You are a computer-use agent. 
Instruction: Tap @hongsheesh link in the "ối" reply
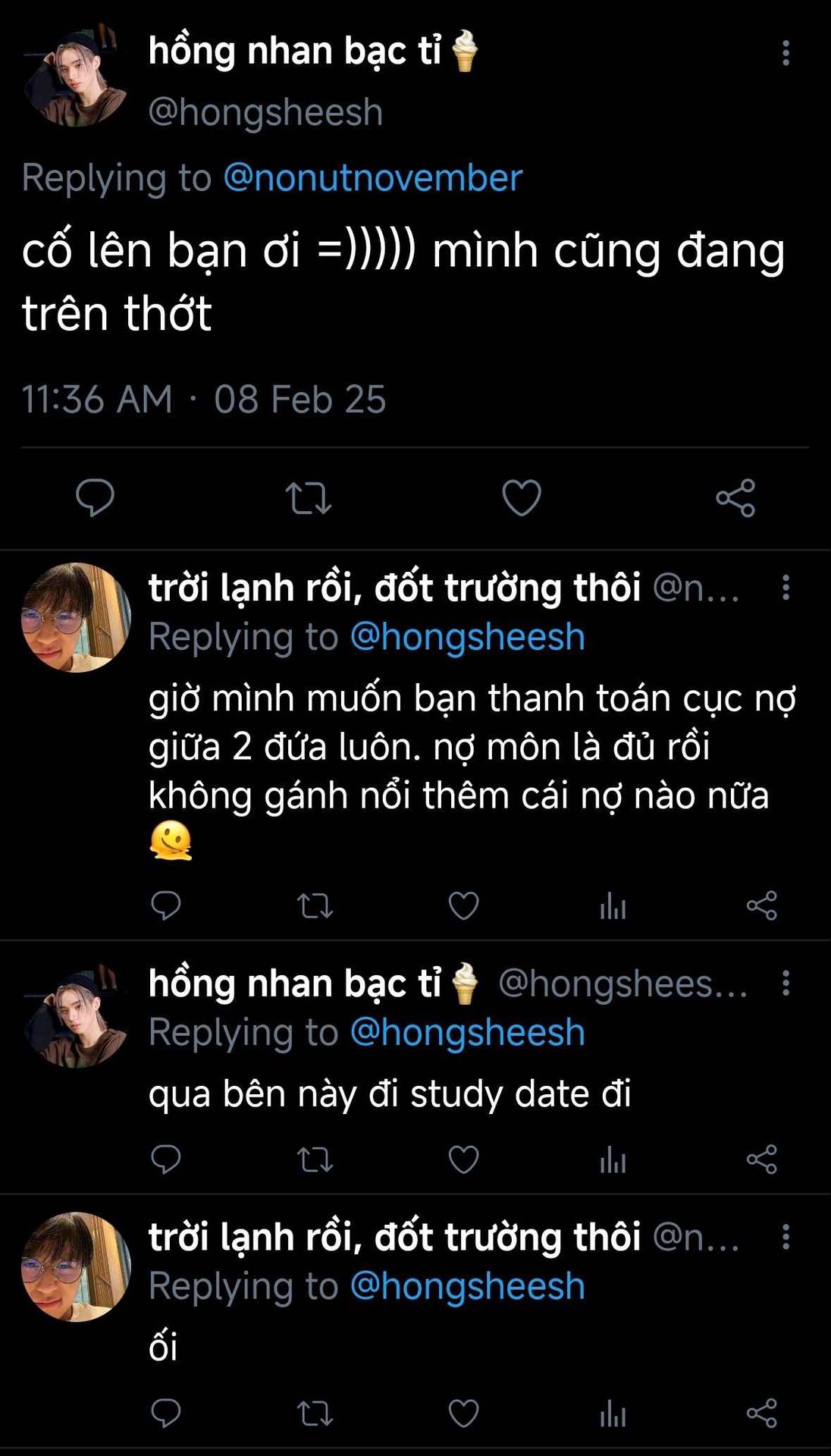[x=467, y=1286]
